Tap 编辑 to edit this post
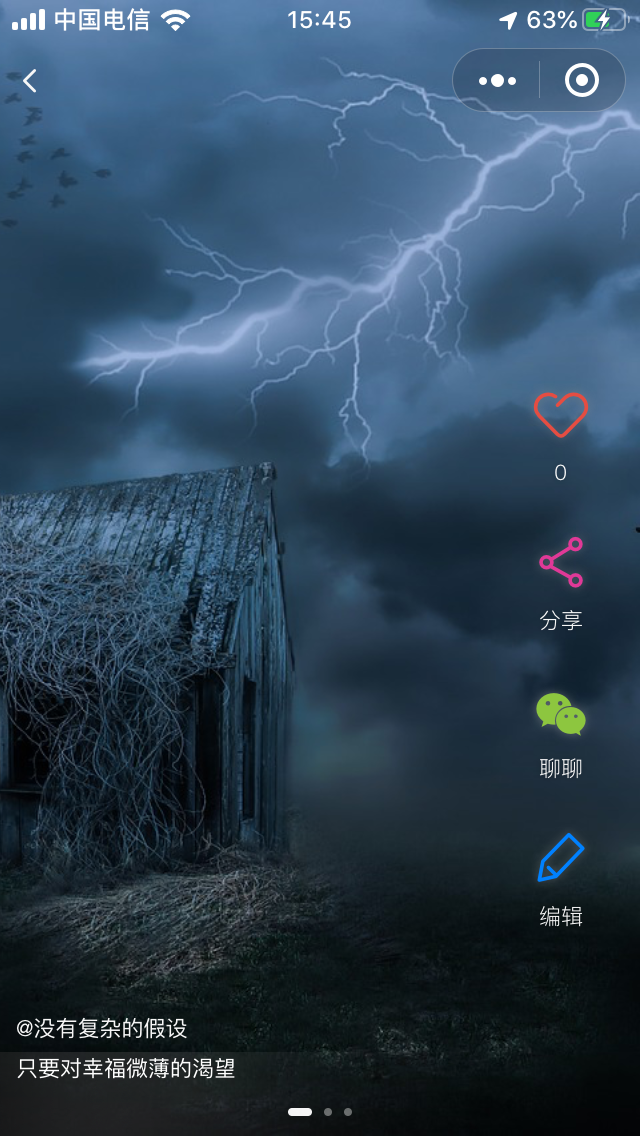640x1136 pixels. [x=560, y=860]
